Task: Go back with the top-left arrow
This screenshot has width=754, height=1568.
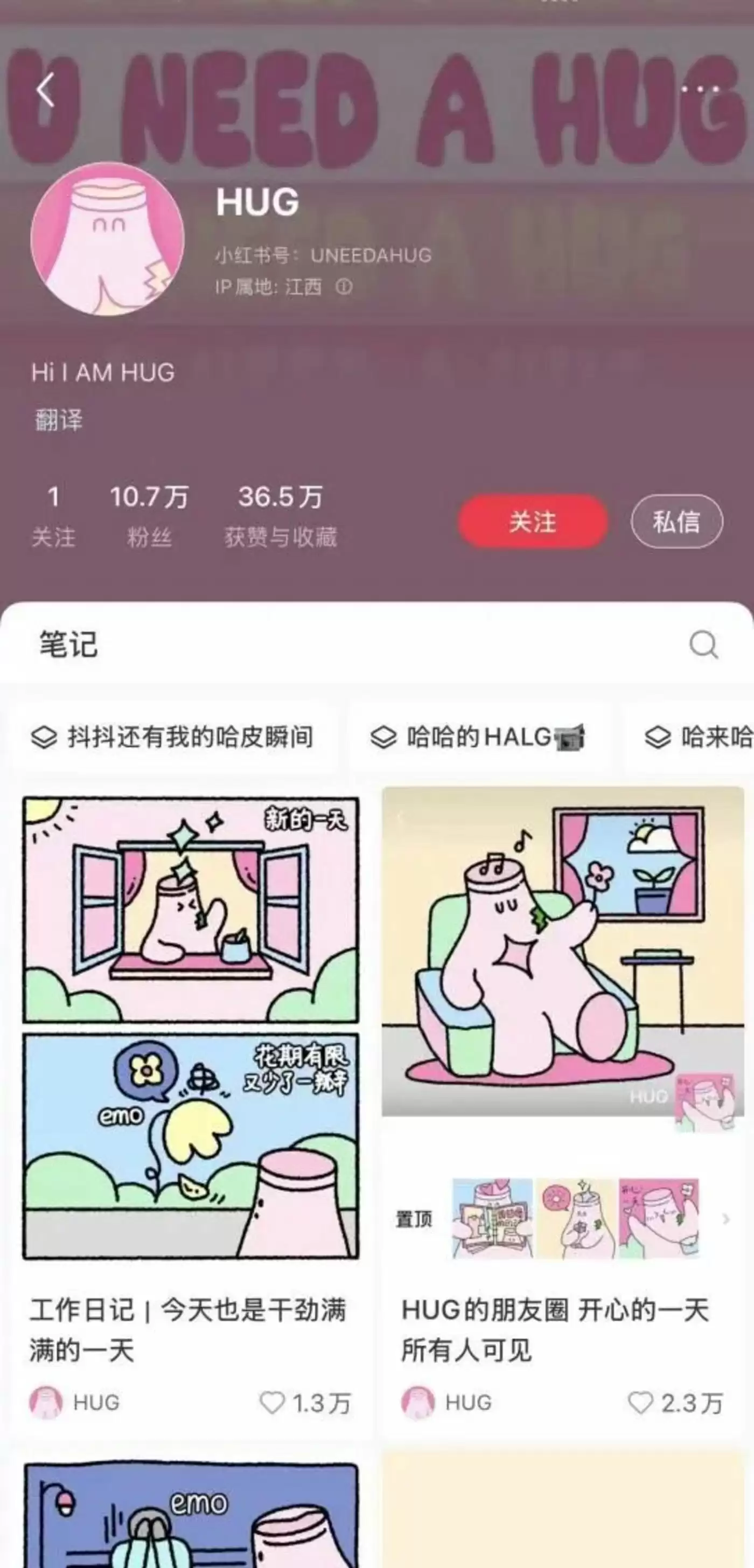Action: 45,90
